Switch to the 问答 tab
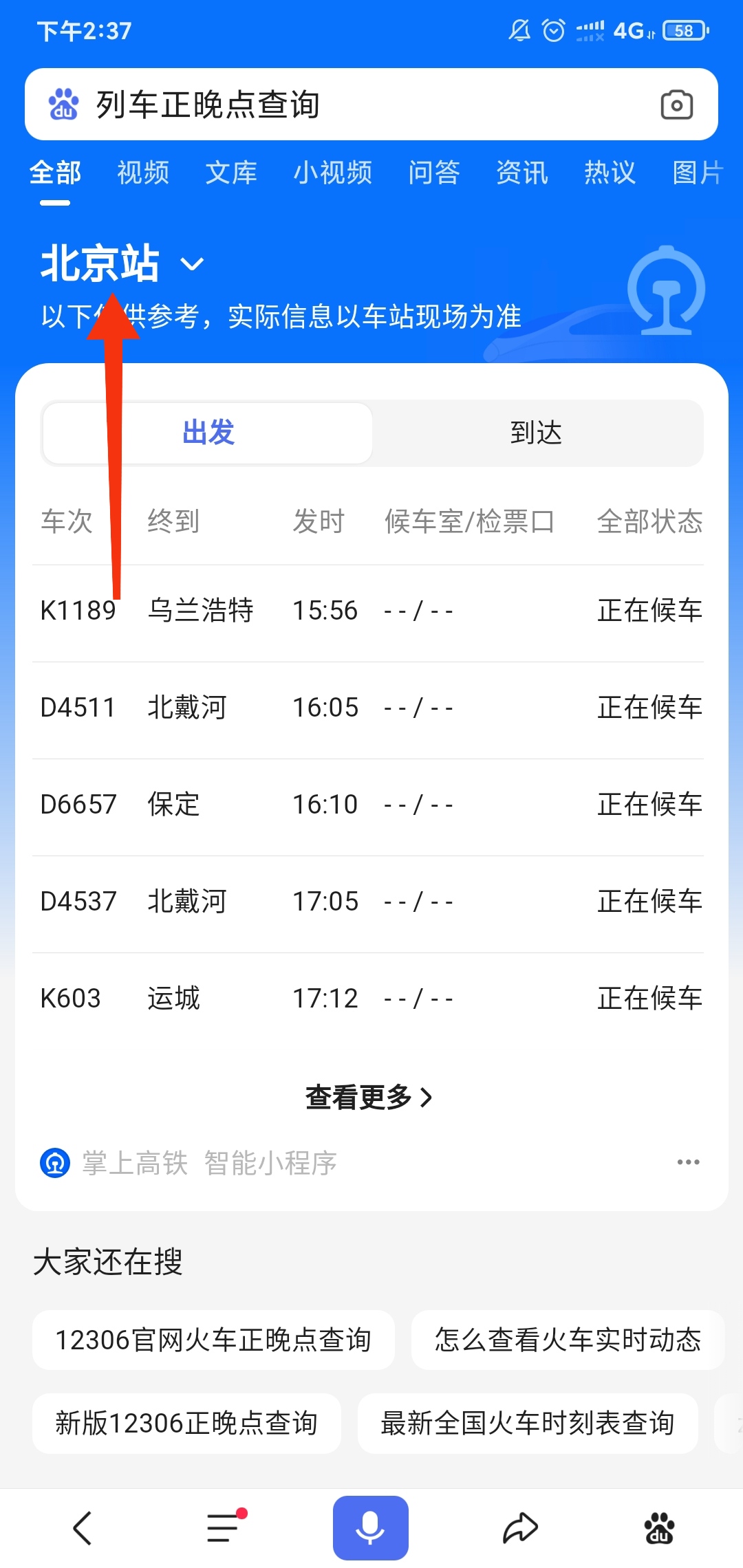743x1568 pixels. pyautogui.click(x=434, y=173)
